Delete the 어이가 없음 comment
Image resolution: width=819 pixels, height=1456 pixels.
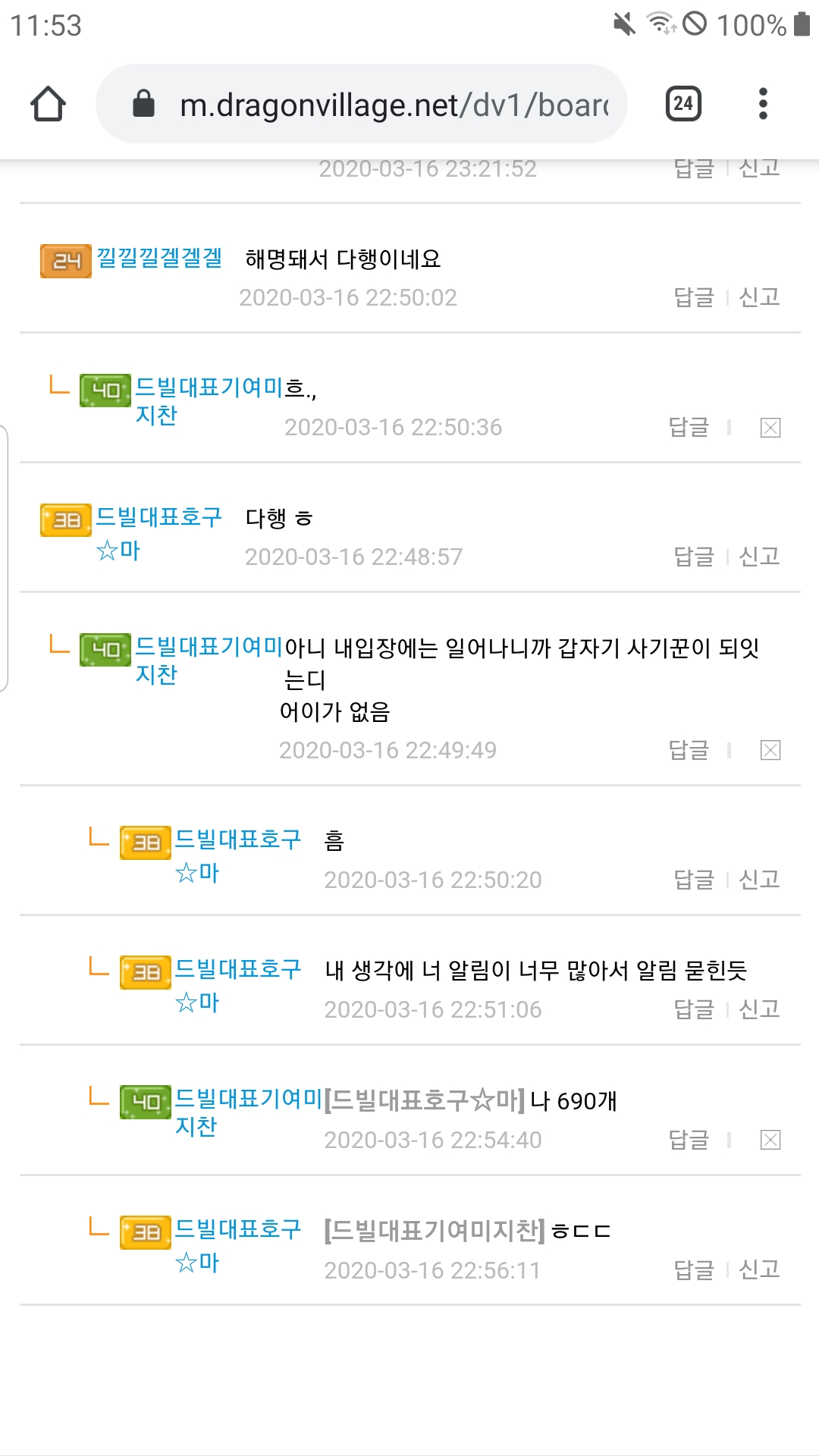(770, 751)
